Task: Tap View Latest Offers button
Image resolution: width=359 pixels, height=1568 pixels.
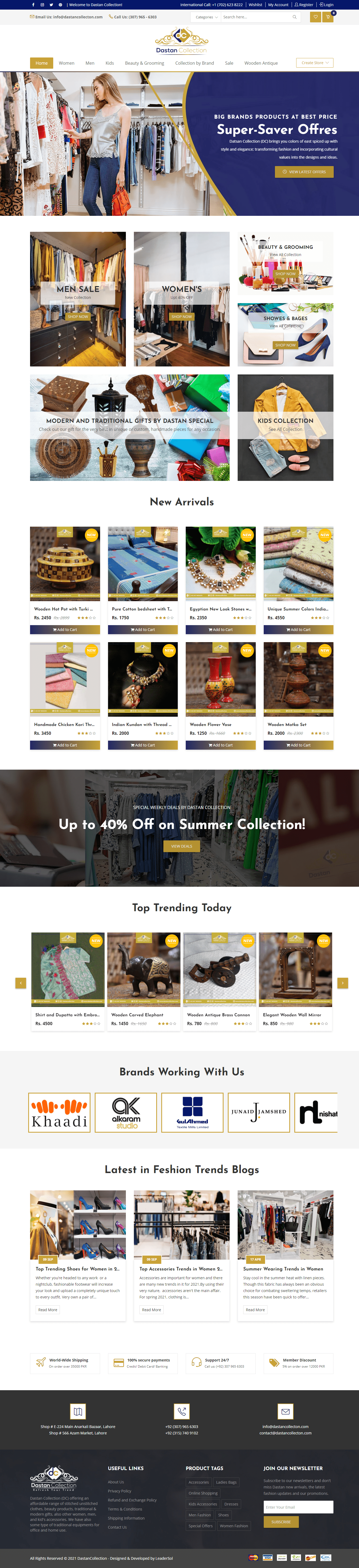Action: pos(304,172)
